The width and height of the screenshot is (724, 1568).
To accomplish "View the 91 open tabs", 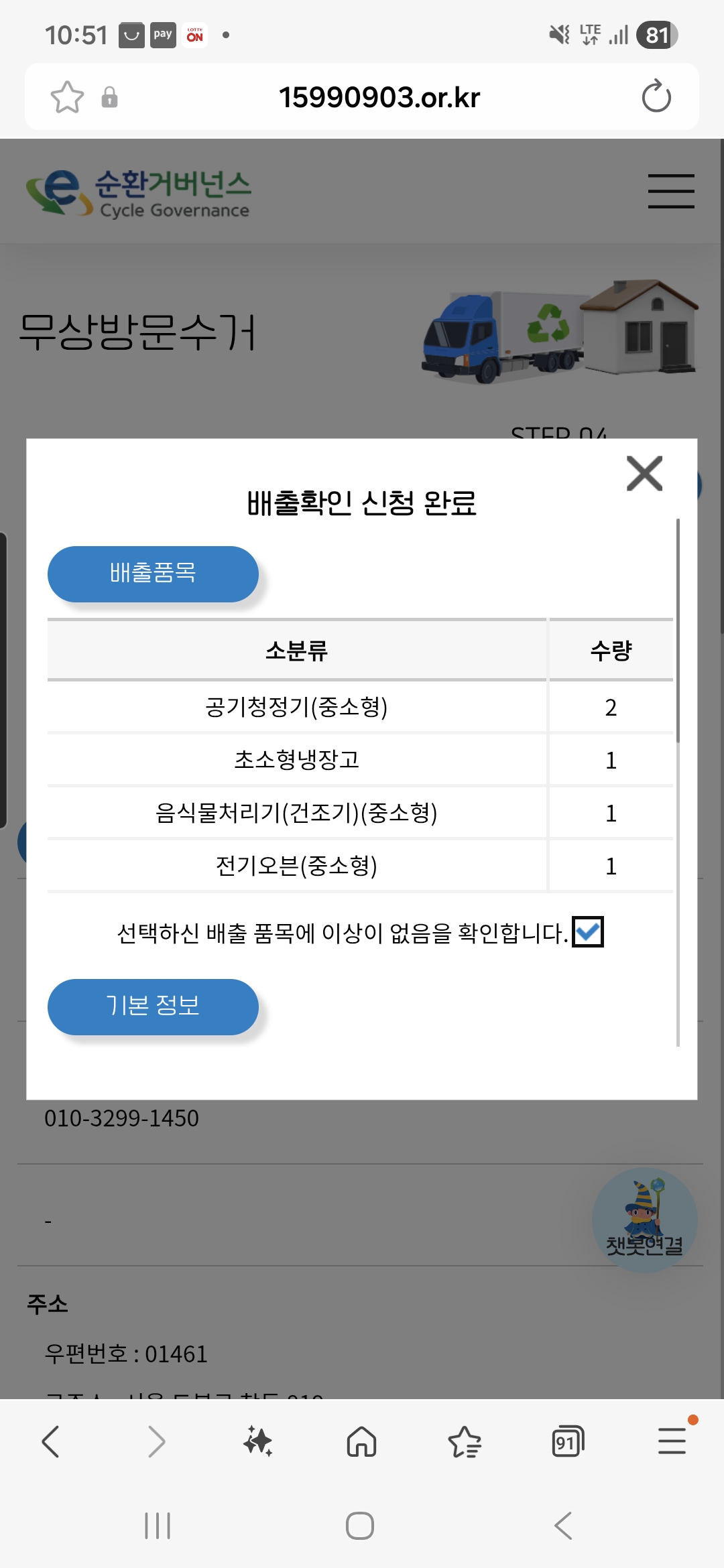I will pos(567,1441).
